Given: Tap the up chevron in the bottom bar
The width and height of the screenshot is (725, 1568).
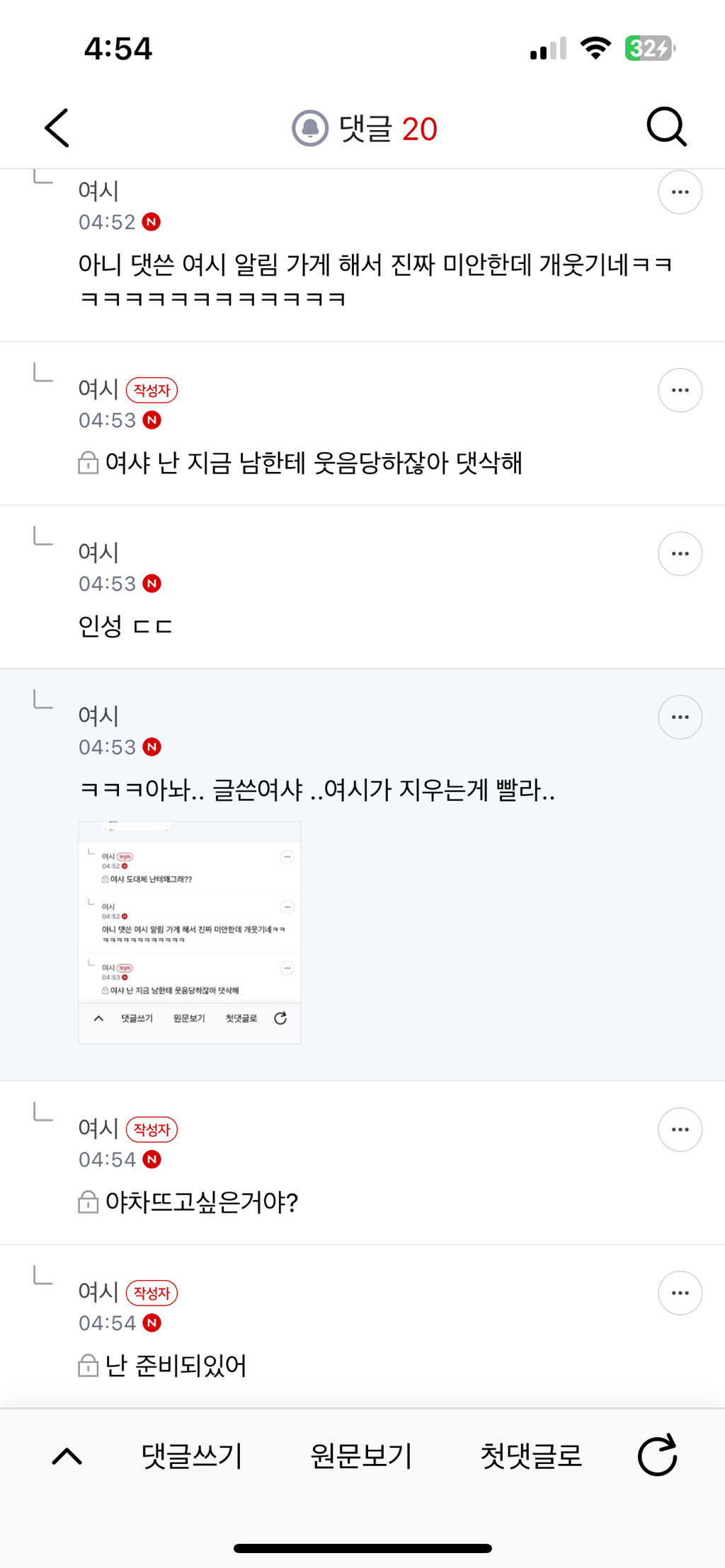Looking at the screenshot, I should point(67,1456).
